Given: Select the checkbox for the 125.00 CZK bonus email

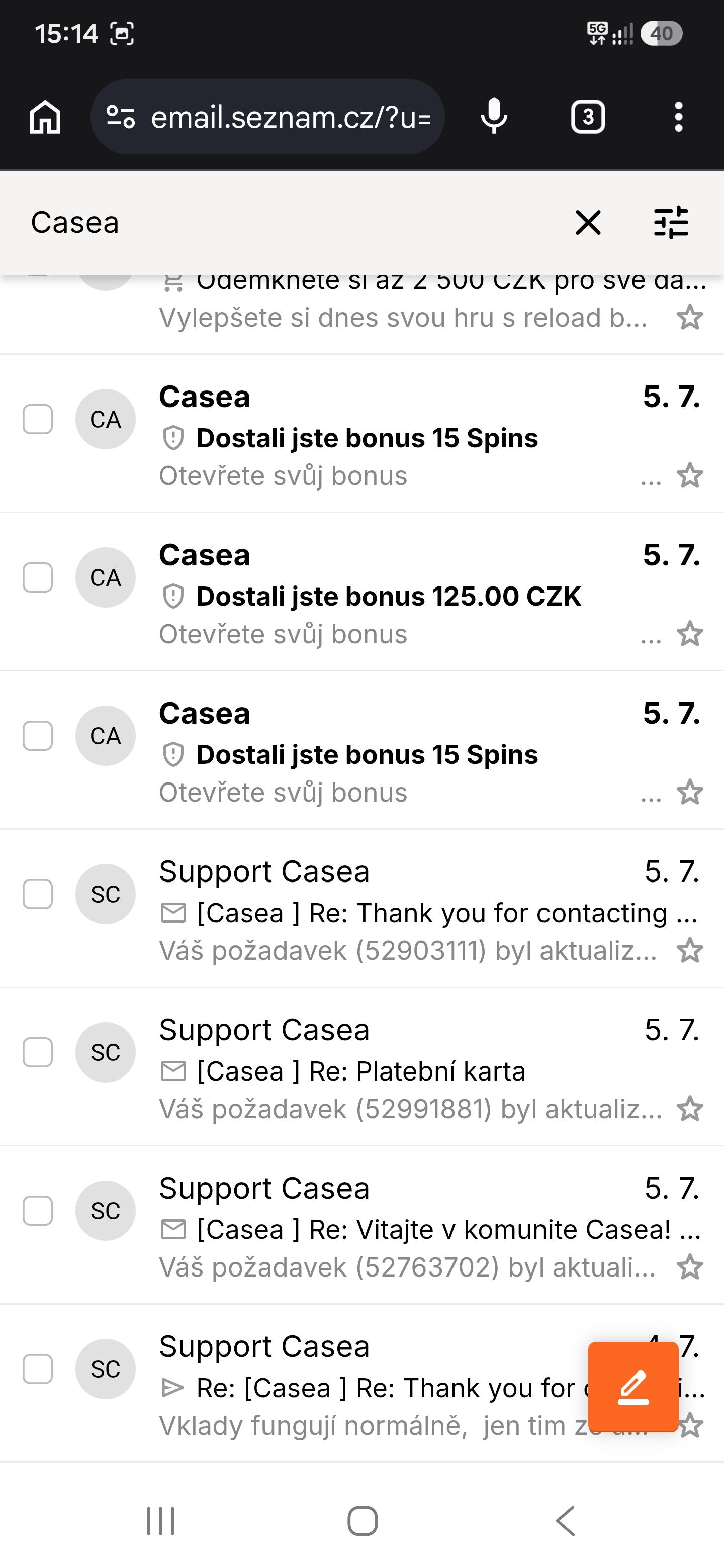Looking at the screenshot, I should (x=38, y=577).
